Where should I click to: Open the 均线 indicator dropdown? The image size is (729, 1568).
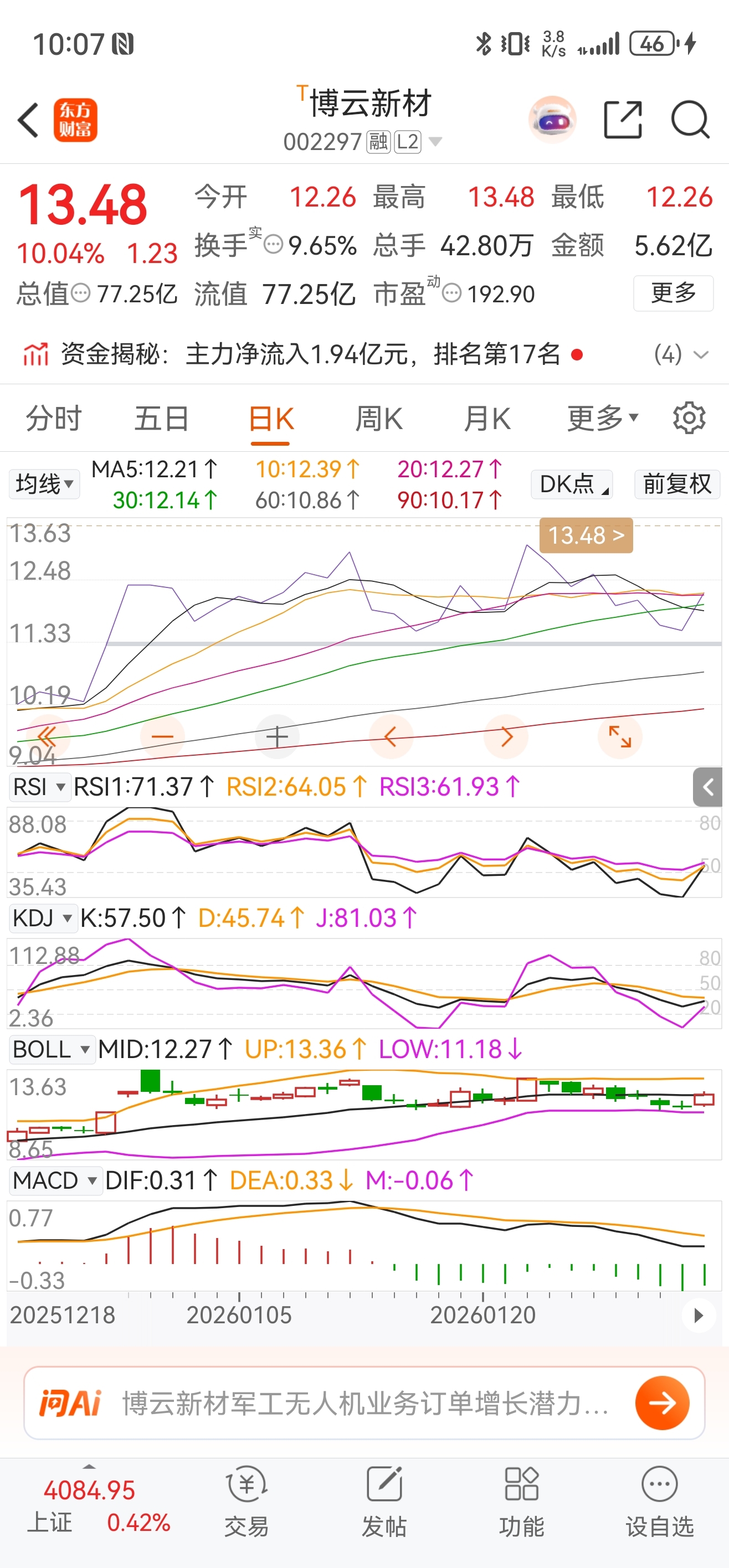pyautogui.click(x=44, y=484)
